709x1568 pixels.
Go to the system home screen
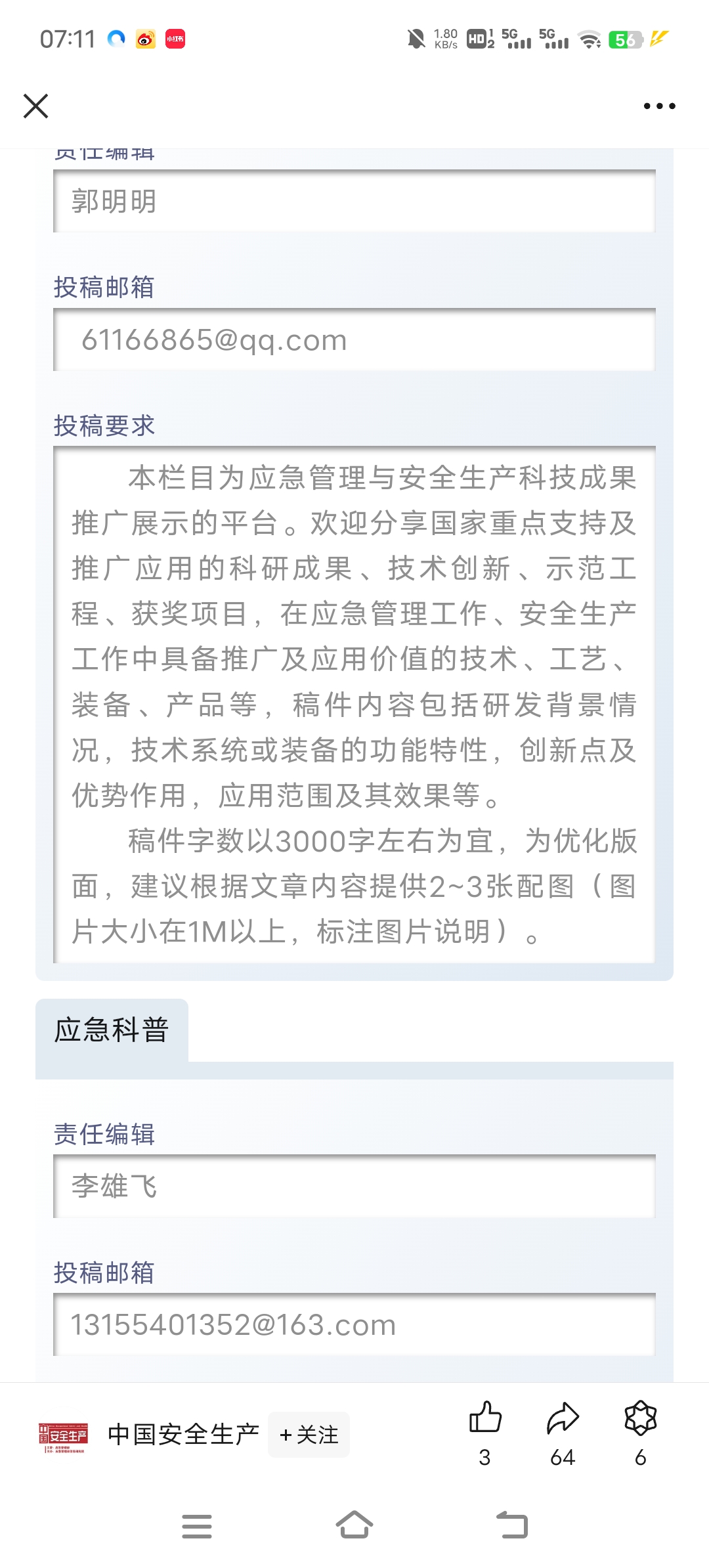(354, 1525)
